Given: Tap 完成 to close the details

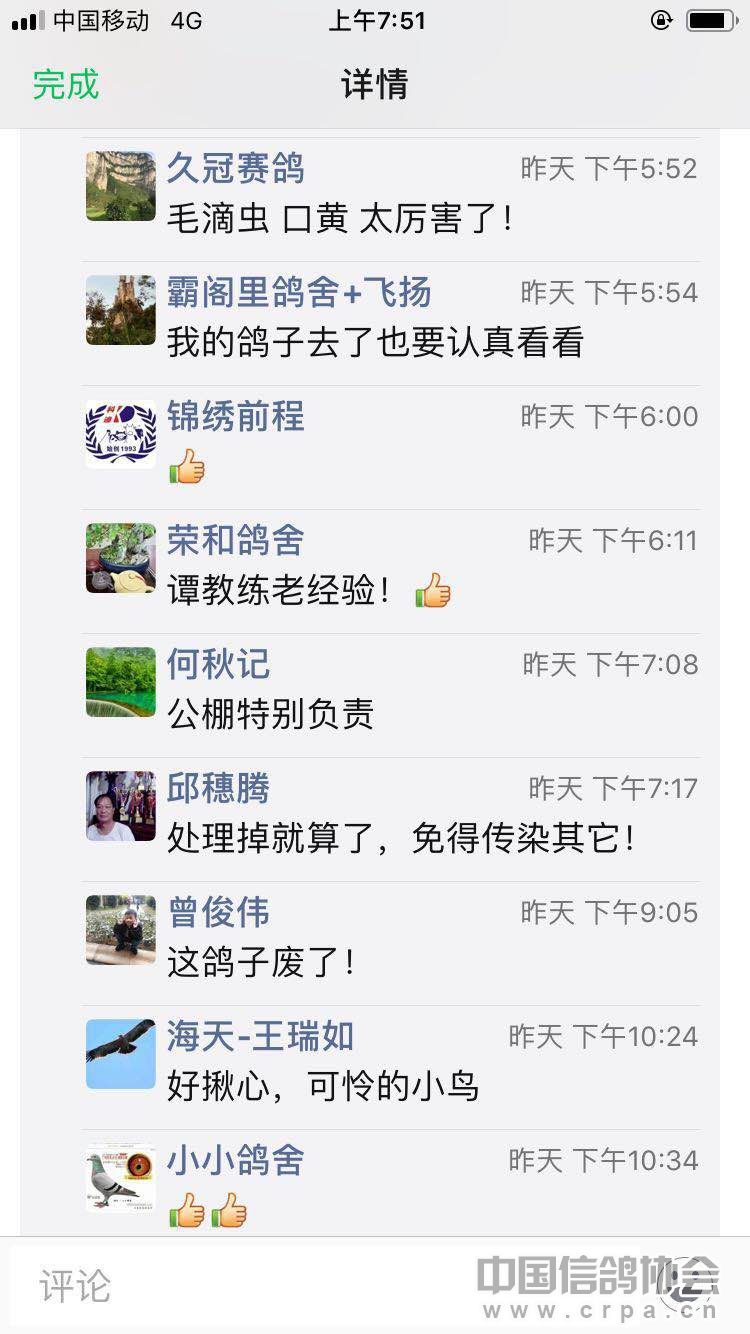Looking at the screenshot, I should [x=66, y=84].
